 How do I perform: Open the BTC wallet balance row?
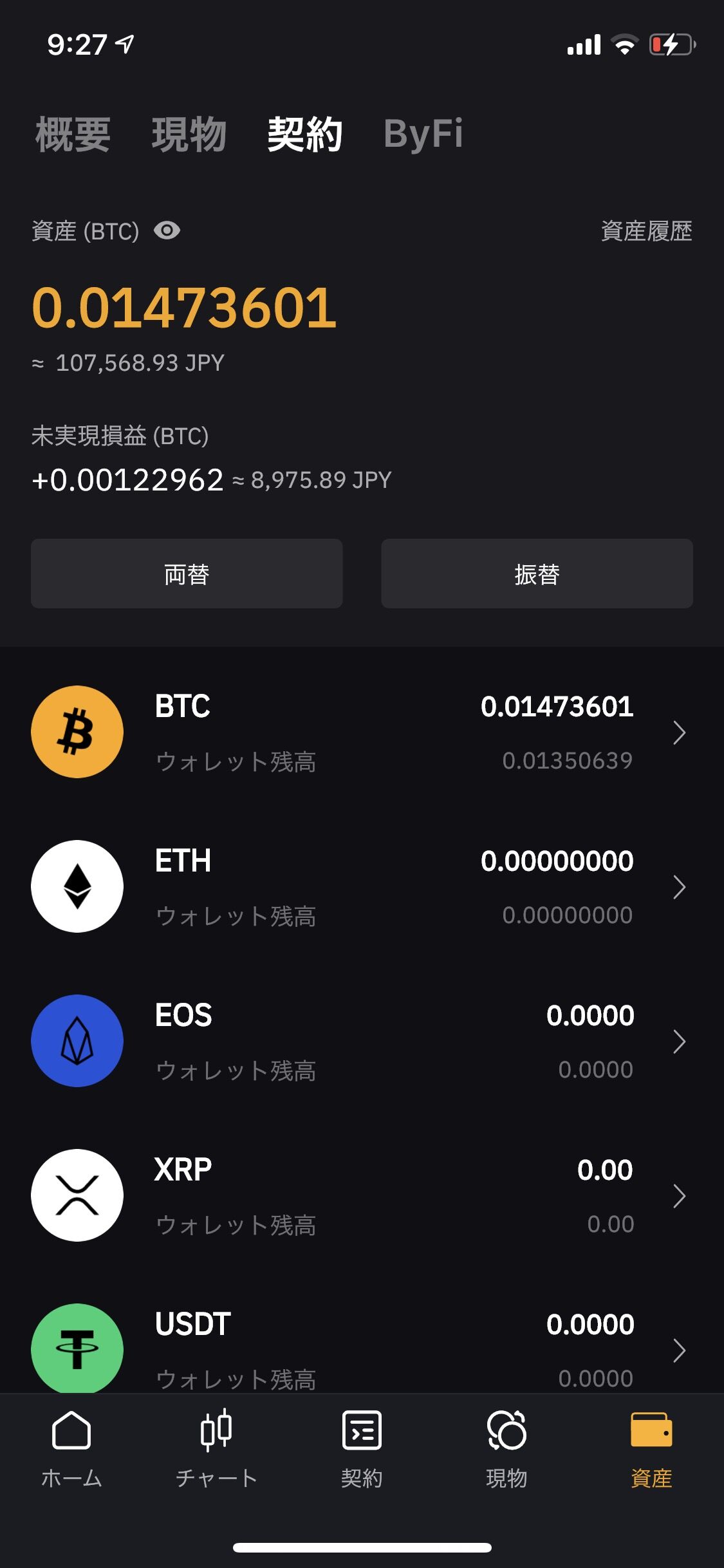click(360, 733)
